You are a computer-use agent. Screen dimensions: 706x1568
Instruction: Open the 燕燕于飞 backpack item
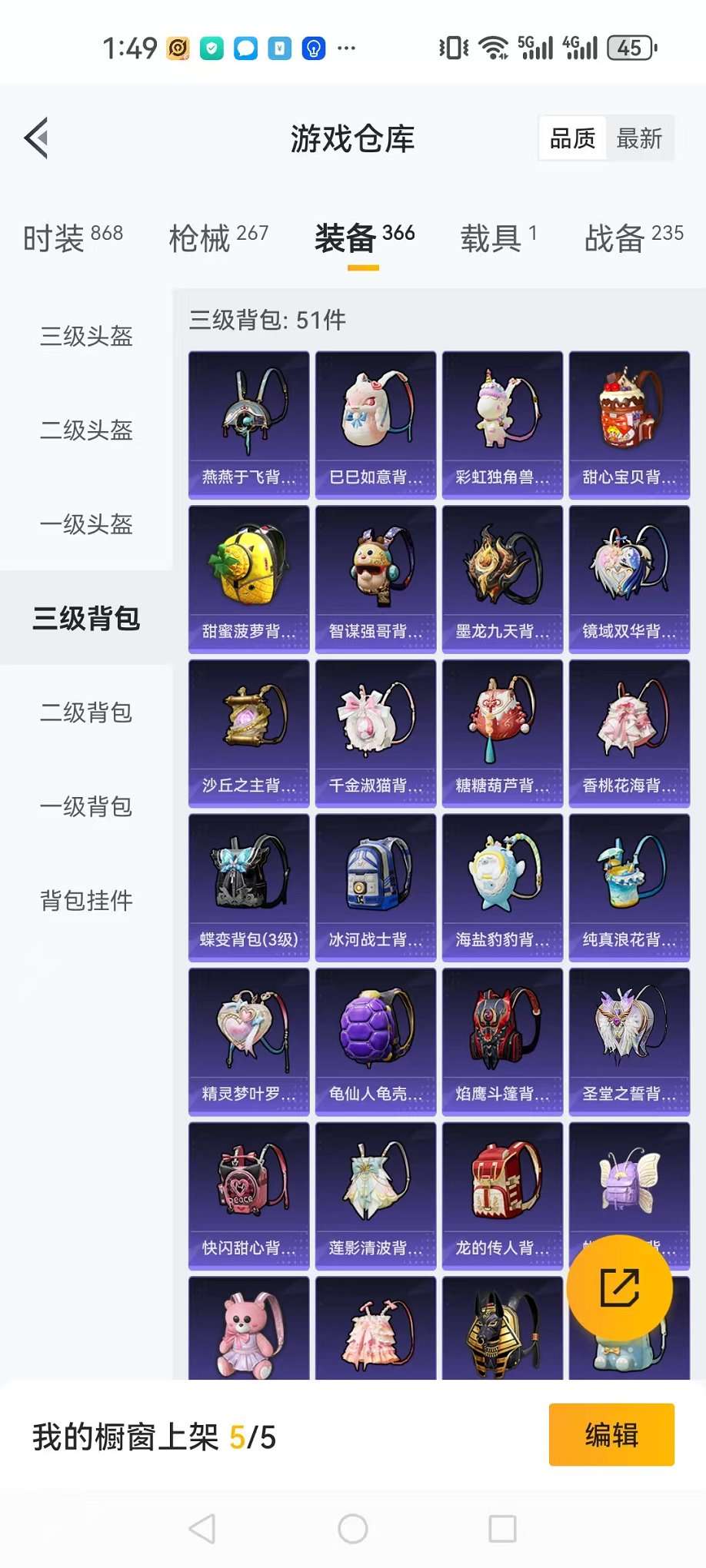(x=248, y=425)
